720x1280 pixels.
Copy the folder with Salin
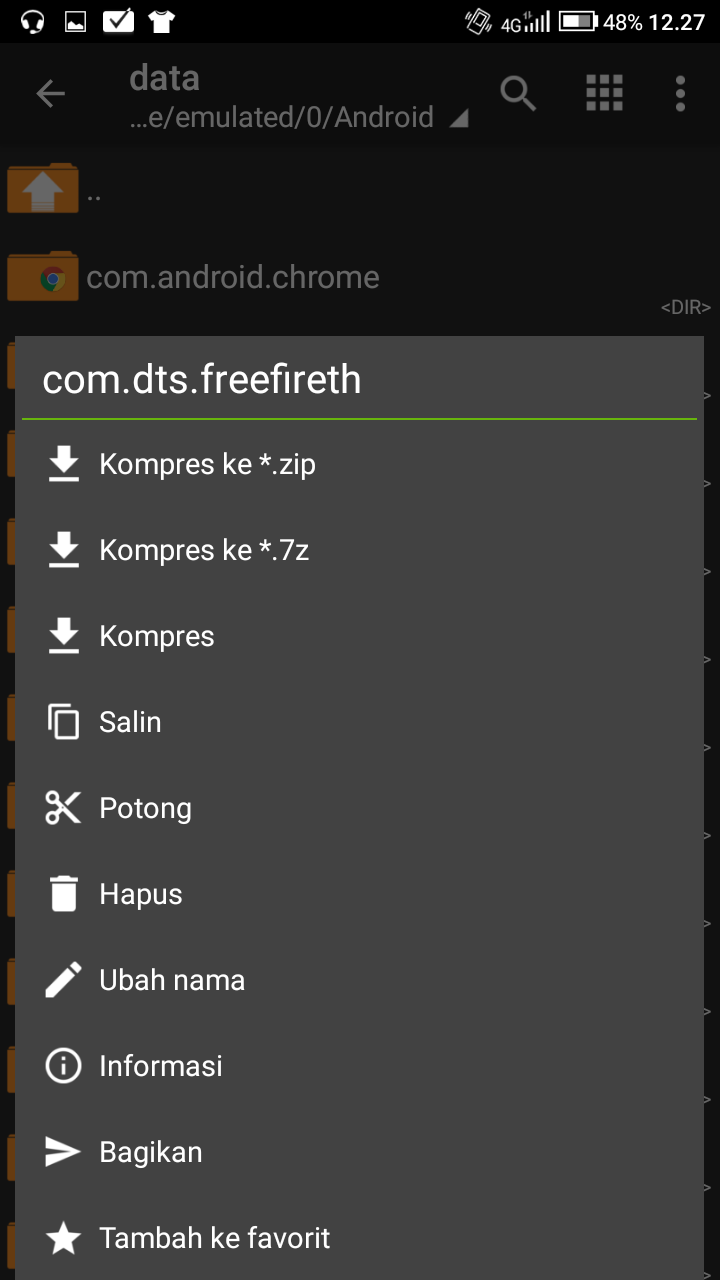130,722
